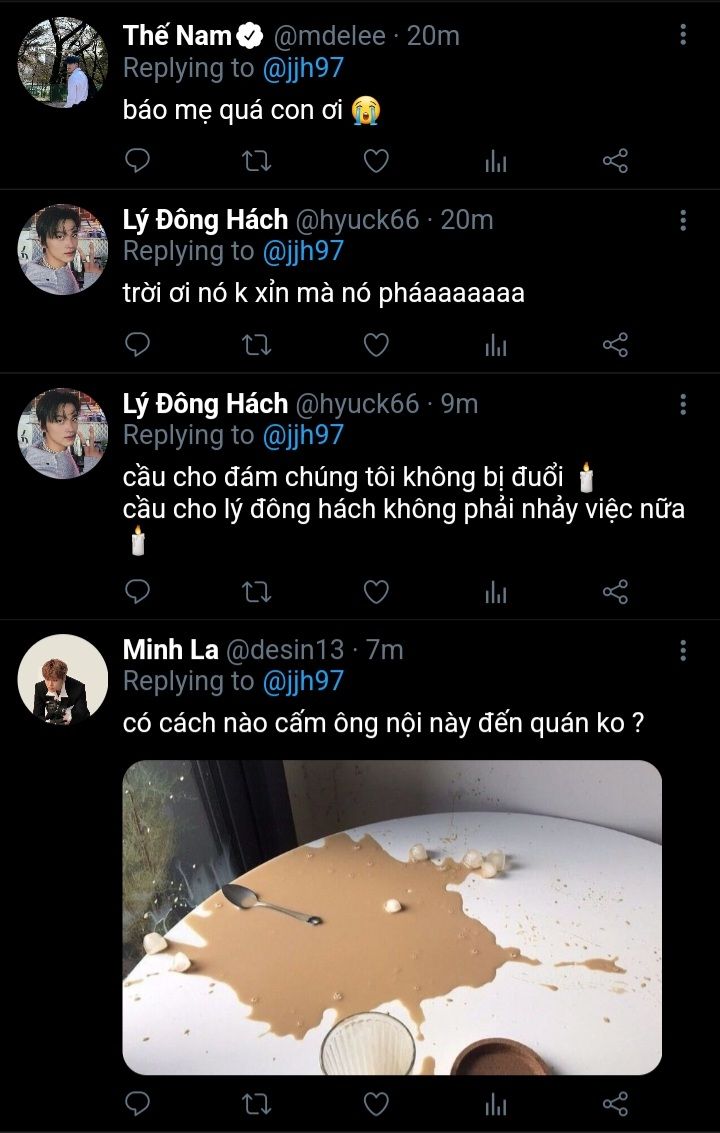Retweet Thế Nam's reply
Screen dimensions: 720x1133
click(x=257, y=161)
